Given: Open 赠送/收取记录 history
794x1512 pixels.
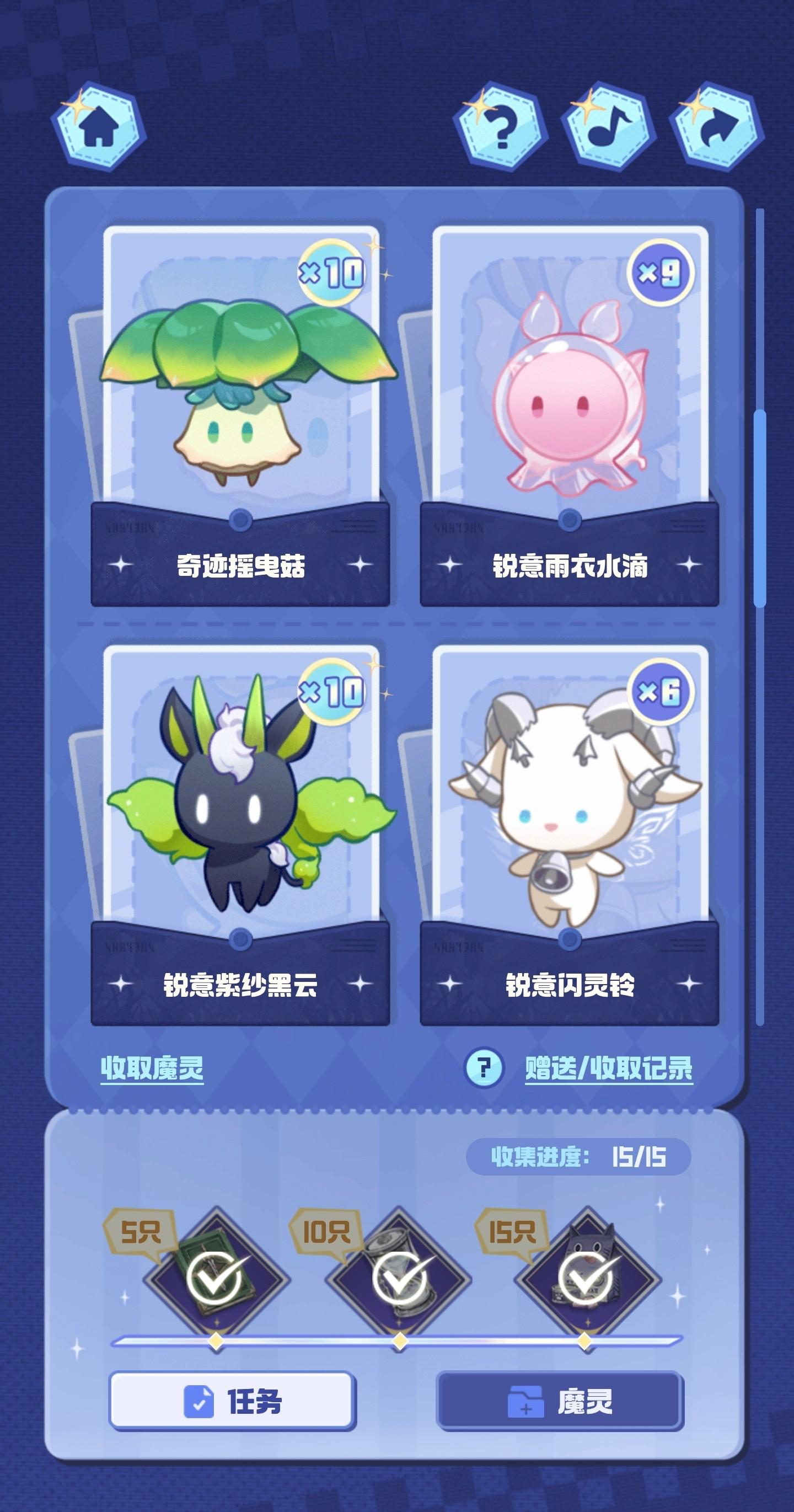Looking at the screenshot, I should 609,1068.
